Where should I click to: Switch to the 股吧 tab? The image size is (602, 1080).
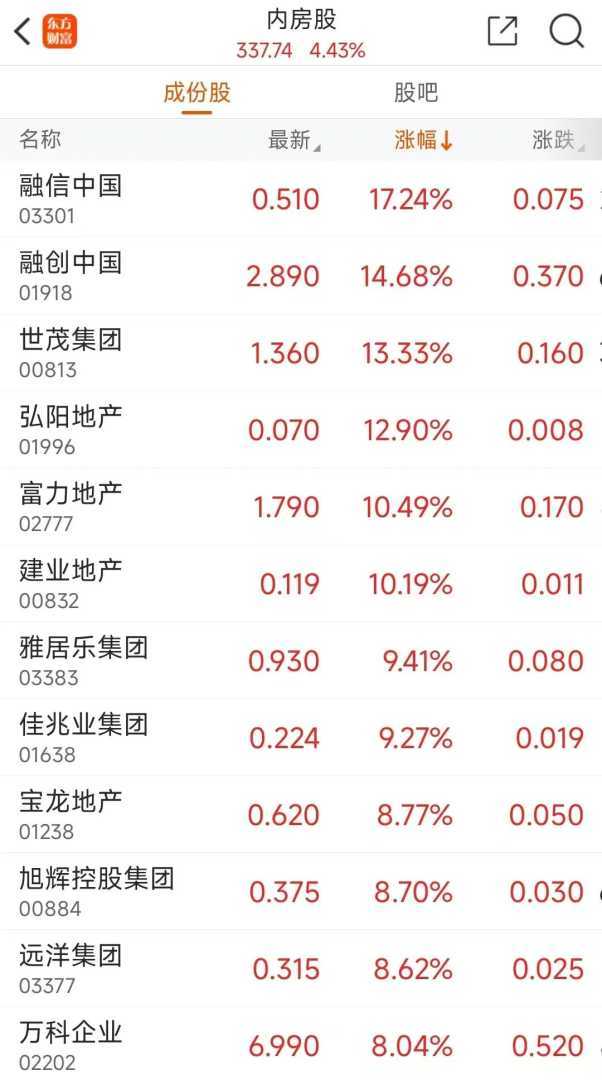click(416, 94)
